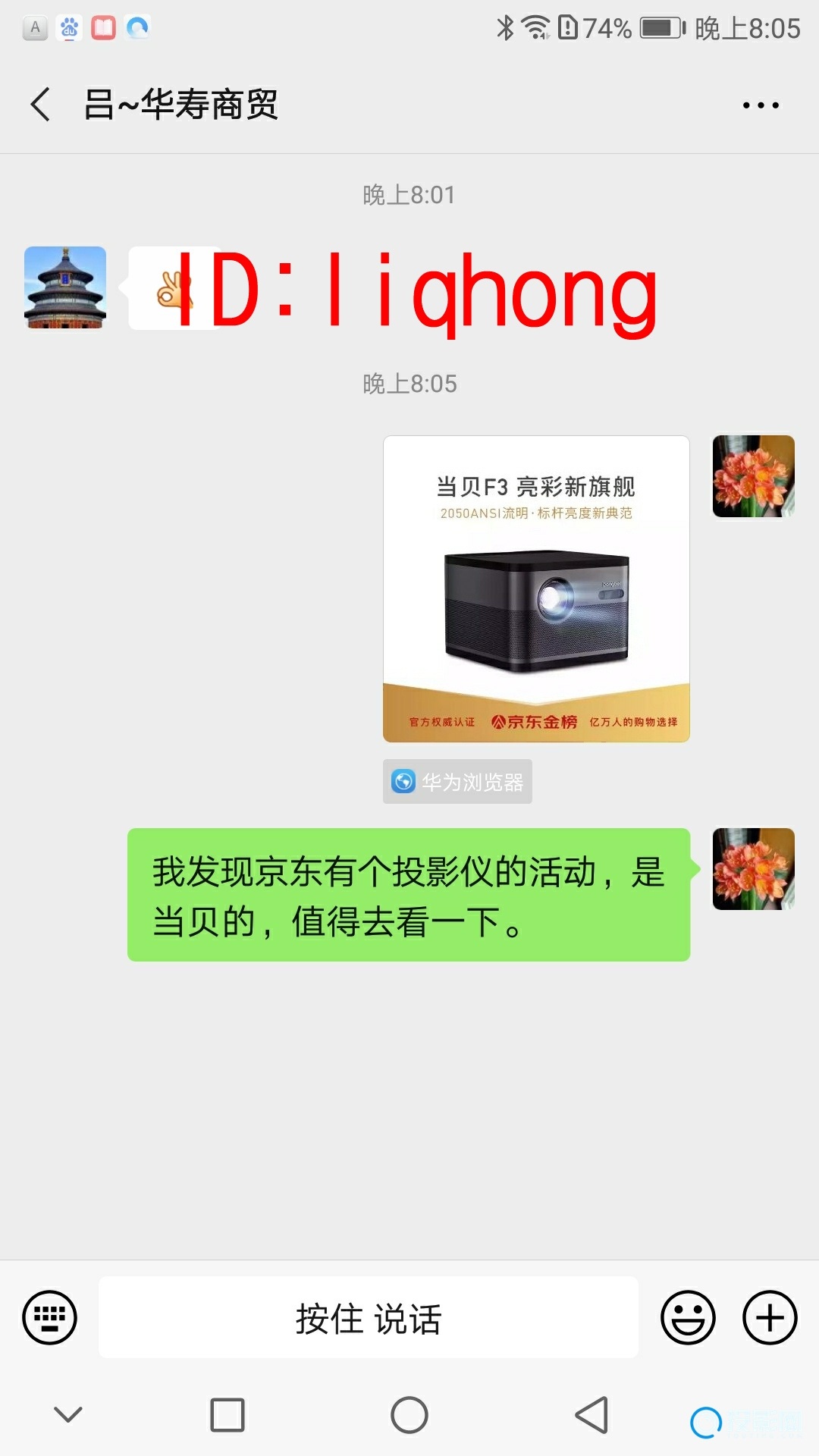
Task: Tap the 华为浏览器 source tag
Action: tap(457, 781)
